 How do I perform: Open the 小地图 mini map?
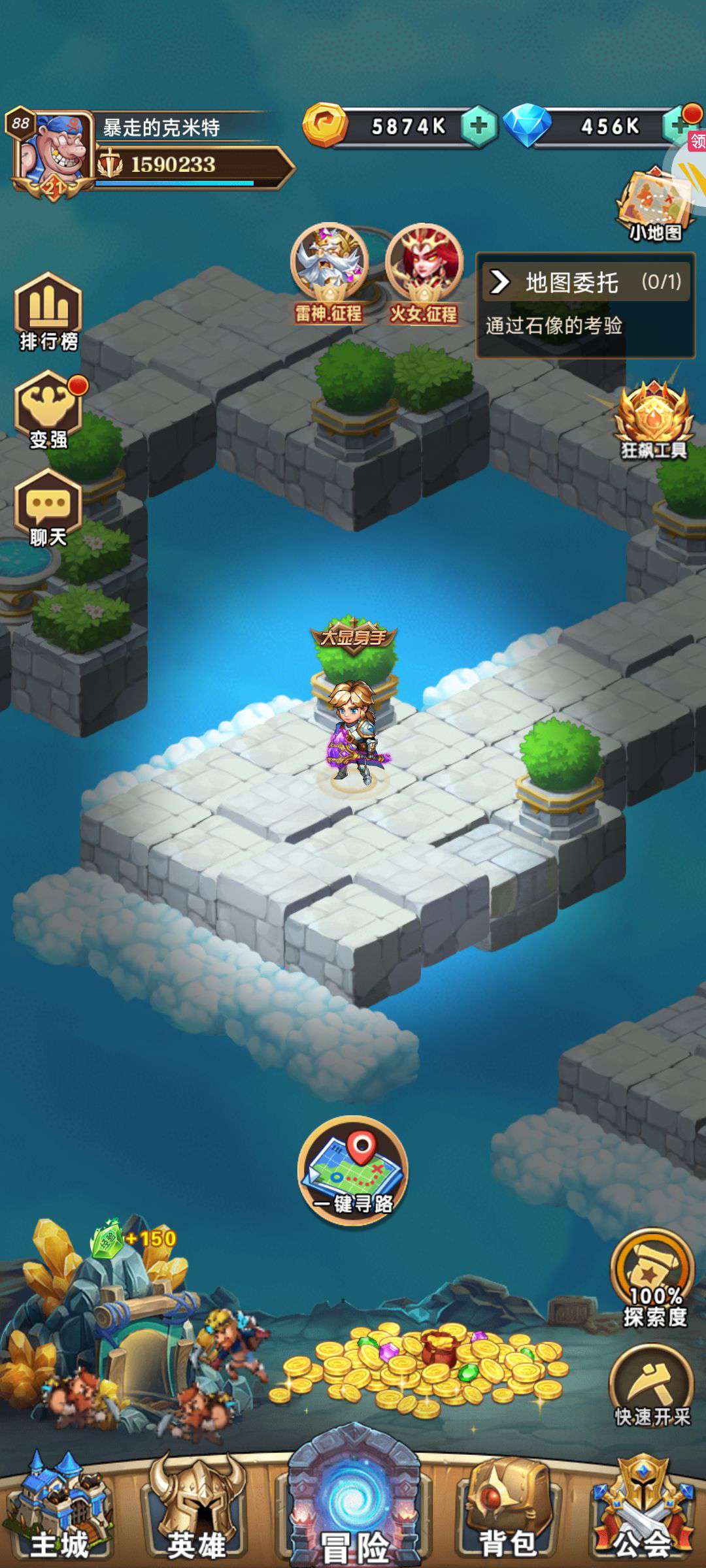pyautogui.click(x=654, y=206)
